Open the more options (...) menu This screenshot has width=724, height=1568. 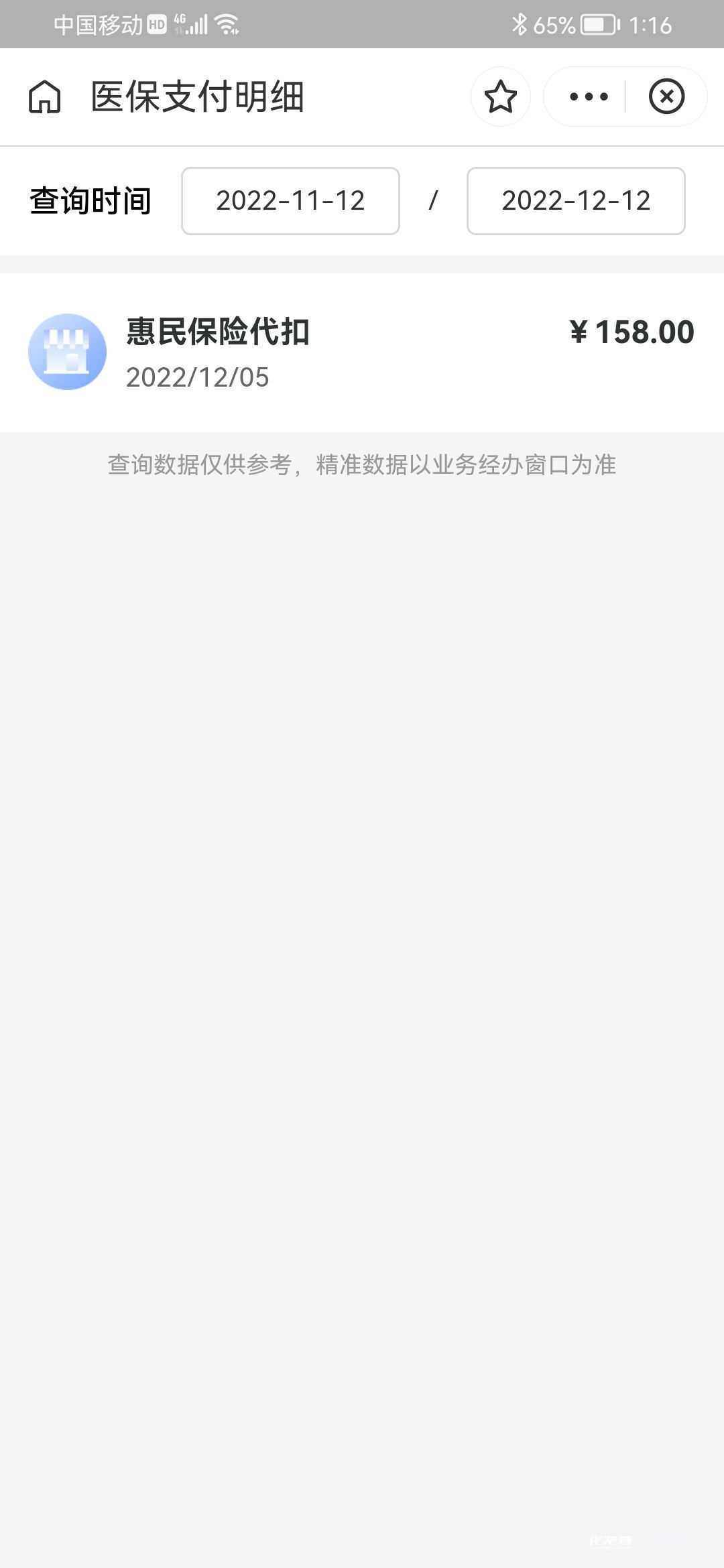[587, 97]
